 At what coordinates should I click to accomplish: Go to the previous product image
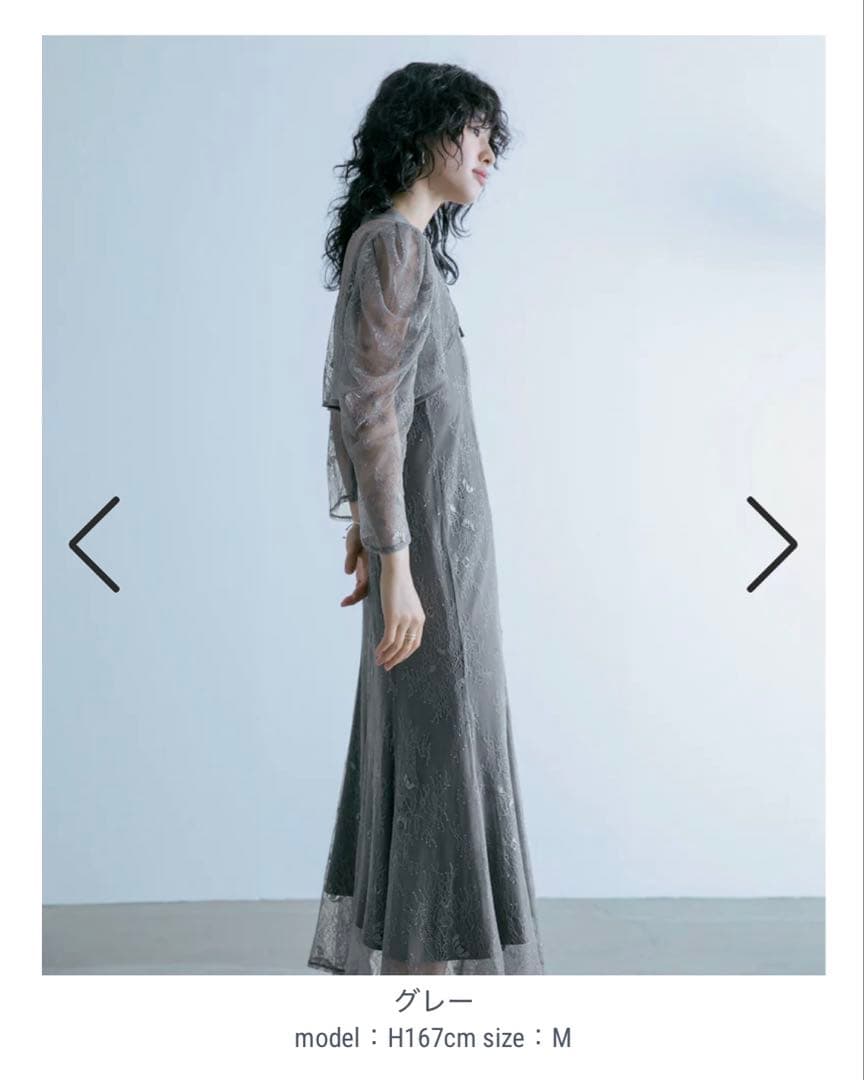[94, 544]
